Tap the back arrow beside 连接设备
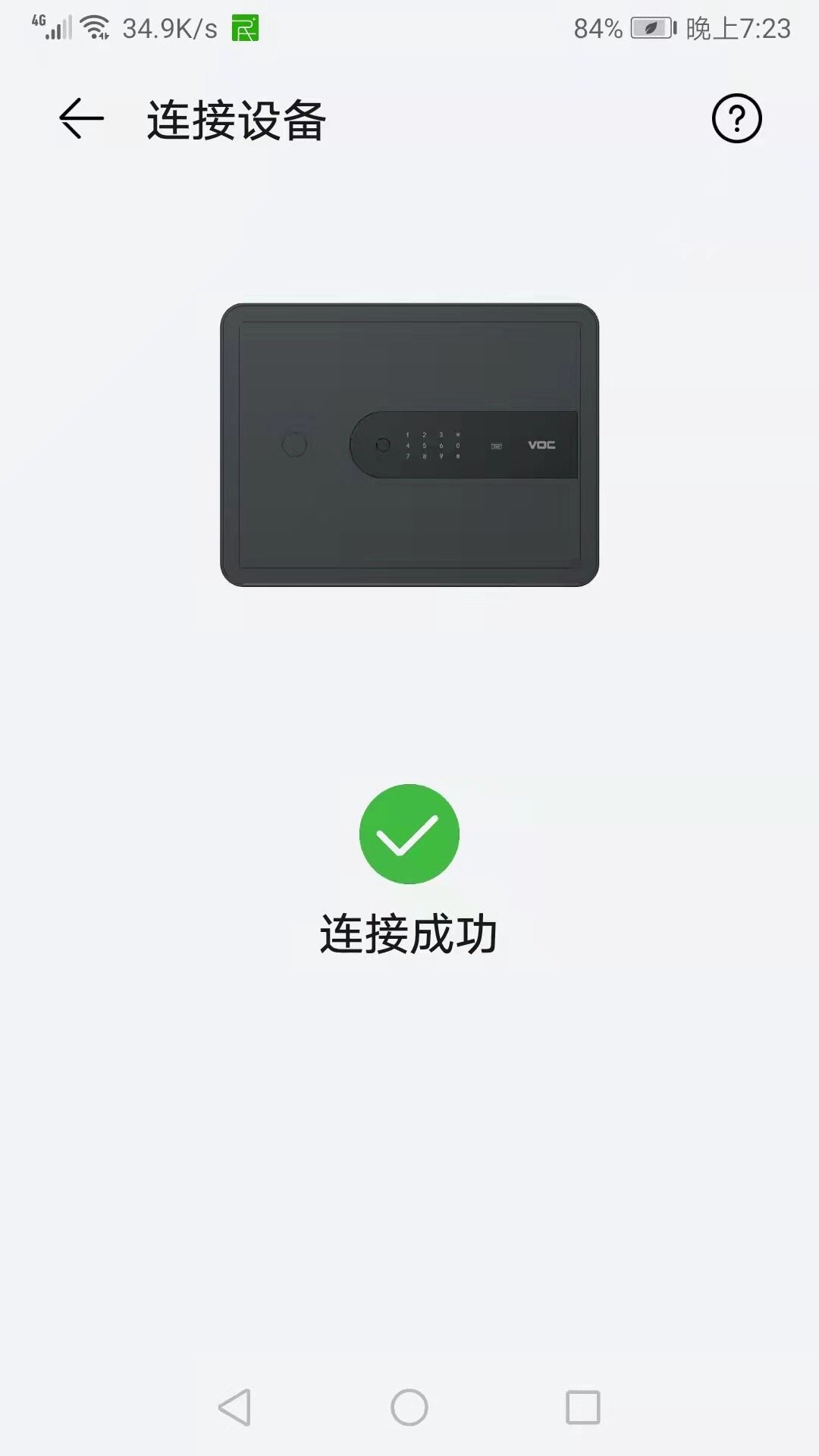Viewport: 819px width, 1456px height. pyautogui.click(x=80, y=118)
